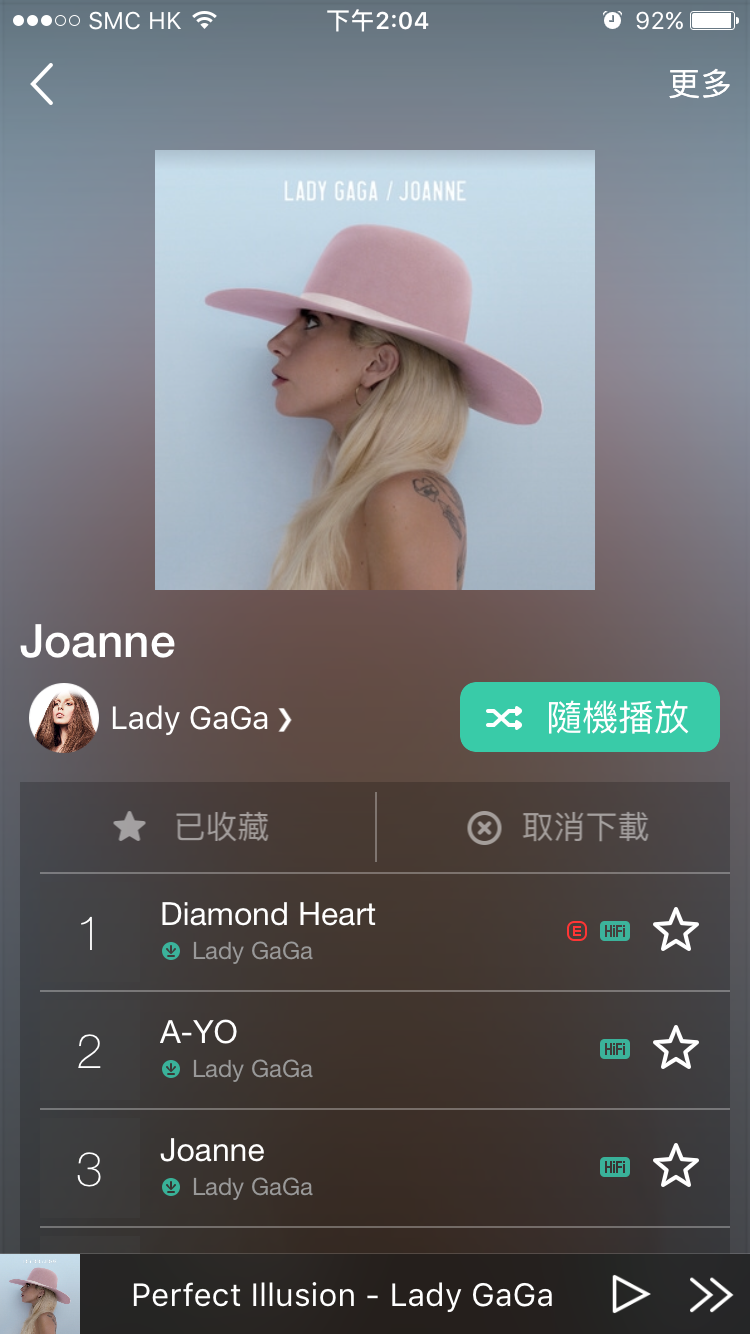Cancel download with 取消下載
The image size is (750, 1334).
pyautogui.click(x=558, y=827)
